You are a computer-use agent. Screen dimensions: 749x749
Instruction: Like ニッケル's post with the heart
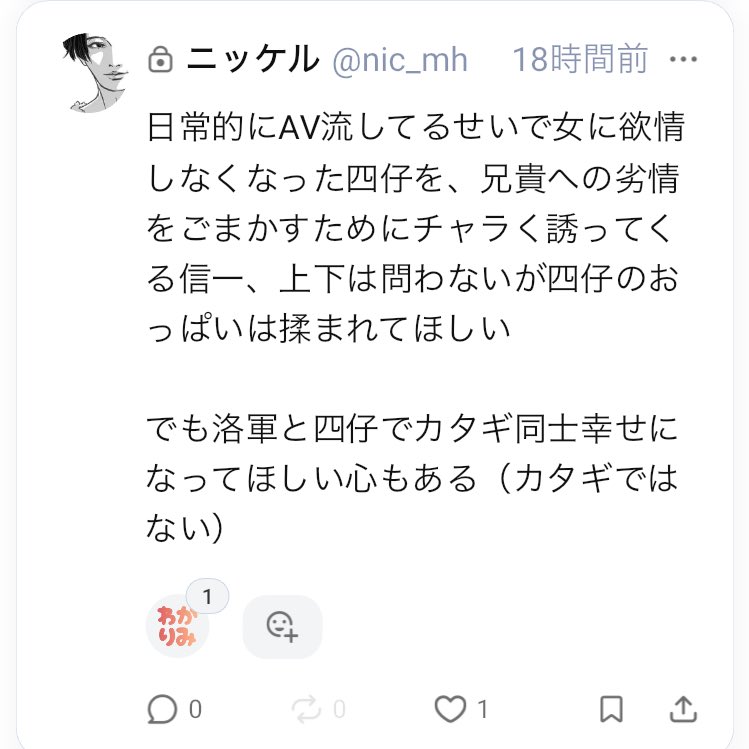point(451,709)
